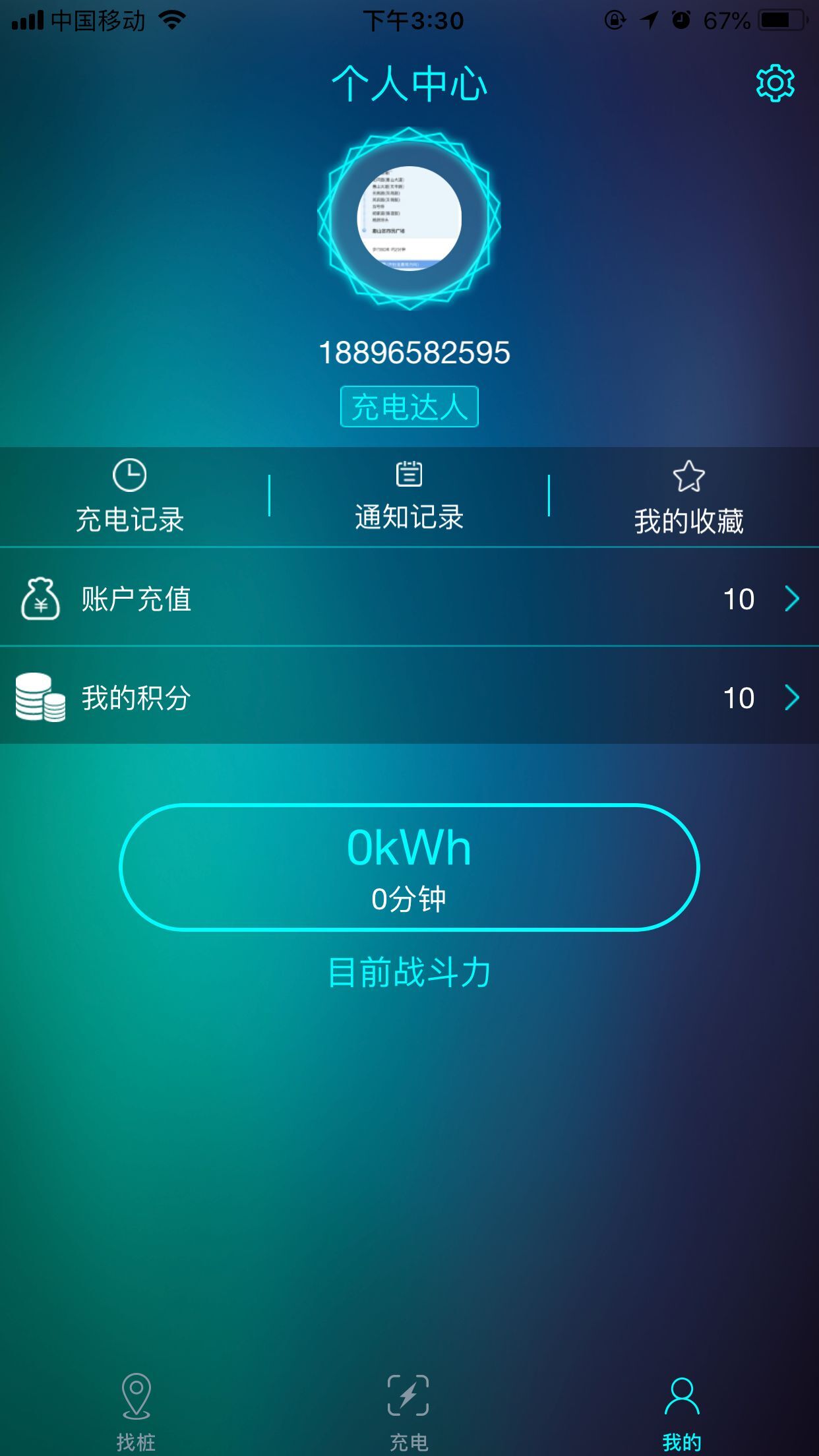This screenshot has height=1456, width=819.
Task: Open 充电记录 charging records
Action: [130, 497]
